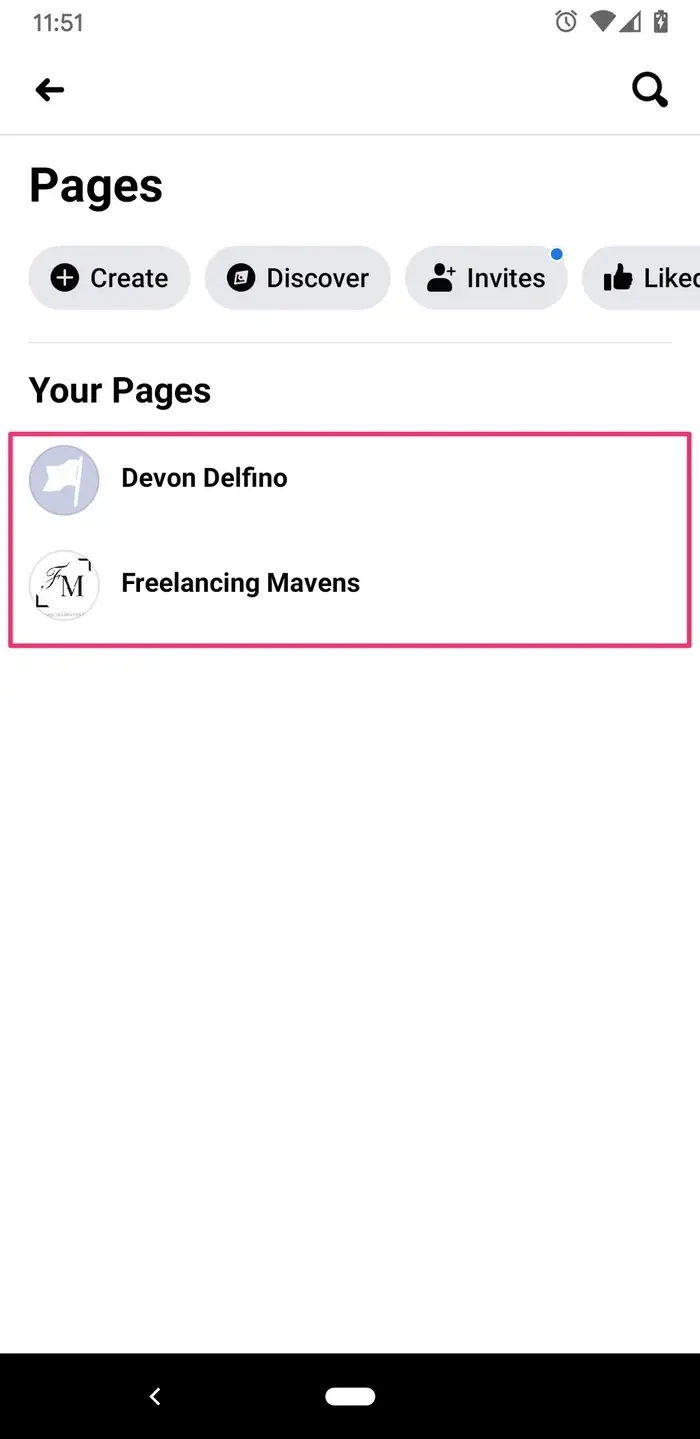Tap the system home pill
This screenshot has height=1439, width=700.
(x=350, y=1396)
